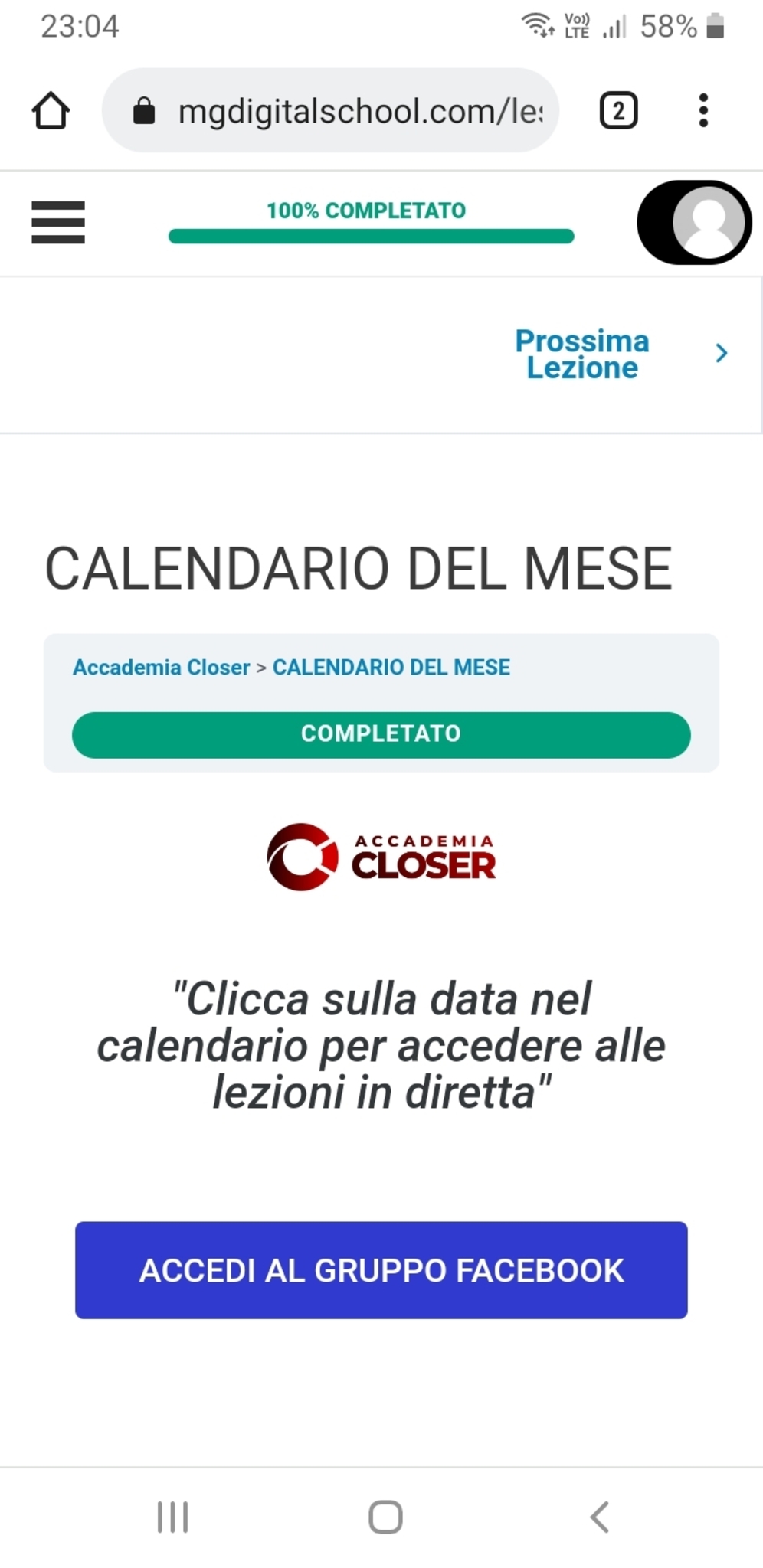Open the hamburger menu

pos(58,222)
